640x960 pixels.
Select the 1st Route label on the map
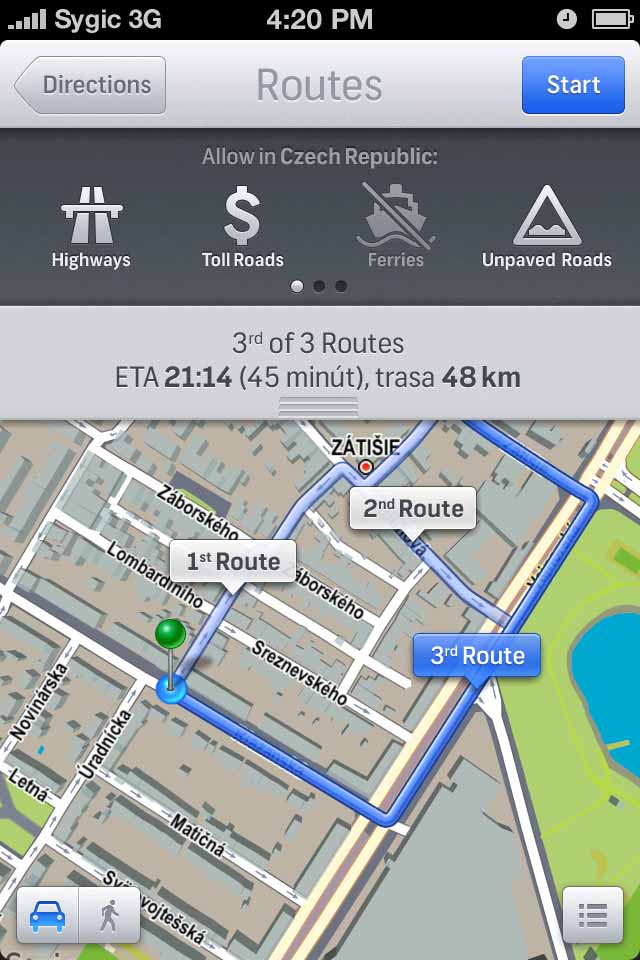pos(233,561)
